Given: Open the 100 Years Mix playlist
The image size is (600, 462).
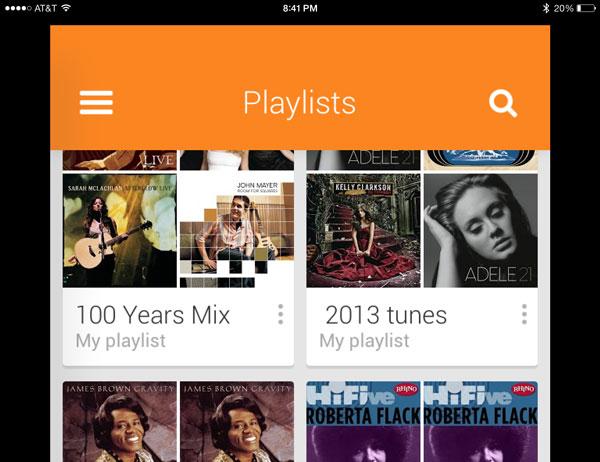Looking at the screenshot, I should (153, 315).
